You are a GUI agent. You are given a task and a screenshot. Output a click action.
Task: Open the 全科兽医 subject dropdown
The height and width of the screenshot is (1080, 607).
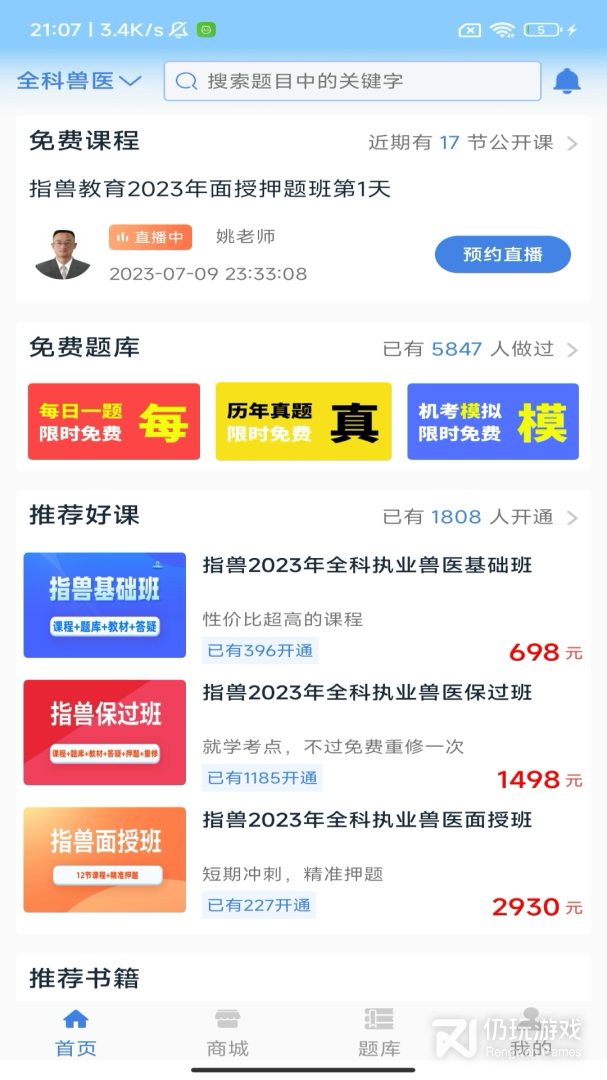tap(79, 81)
